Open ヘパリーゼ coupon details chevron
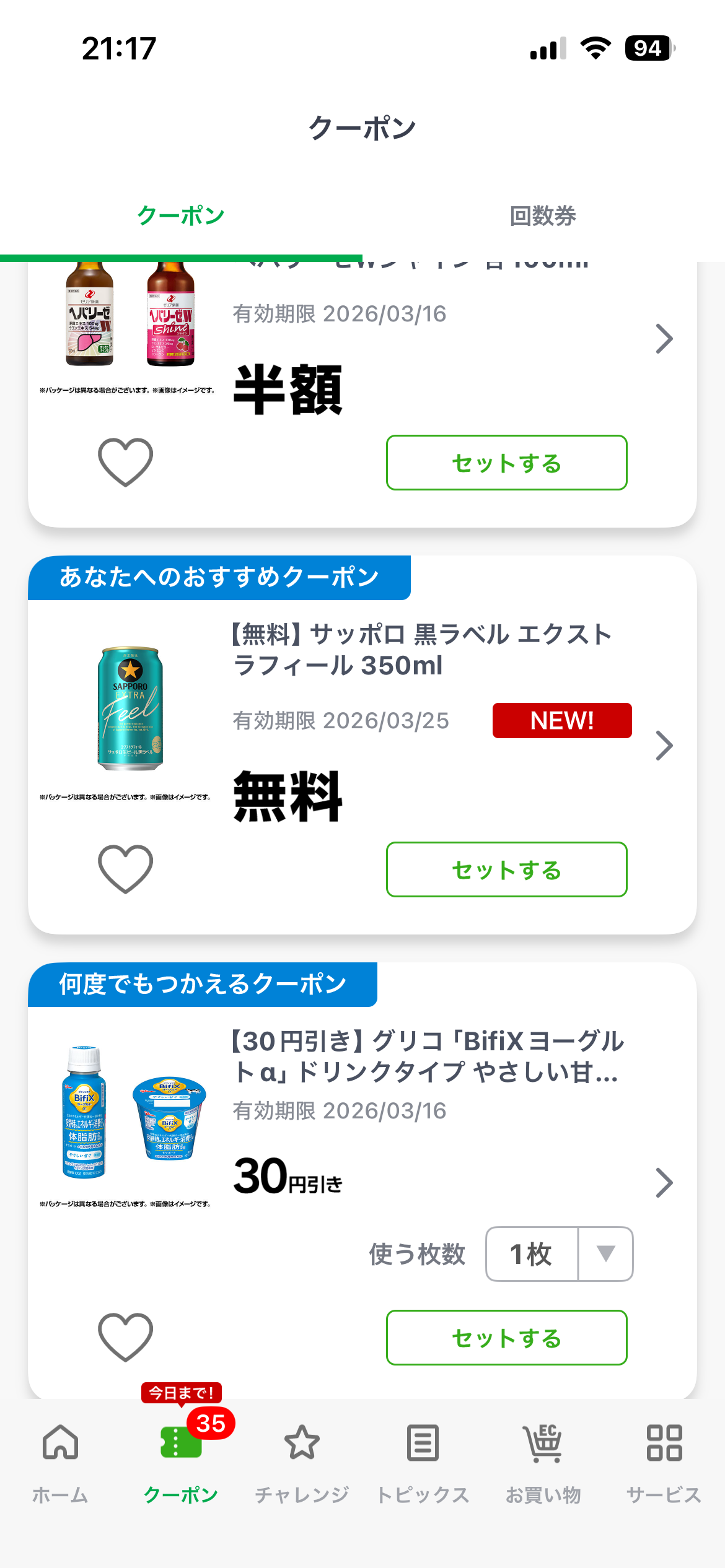Screen dimensions: 725x1568 [664, 339]
